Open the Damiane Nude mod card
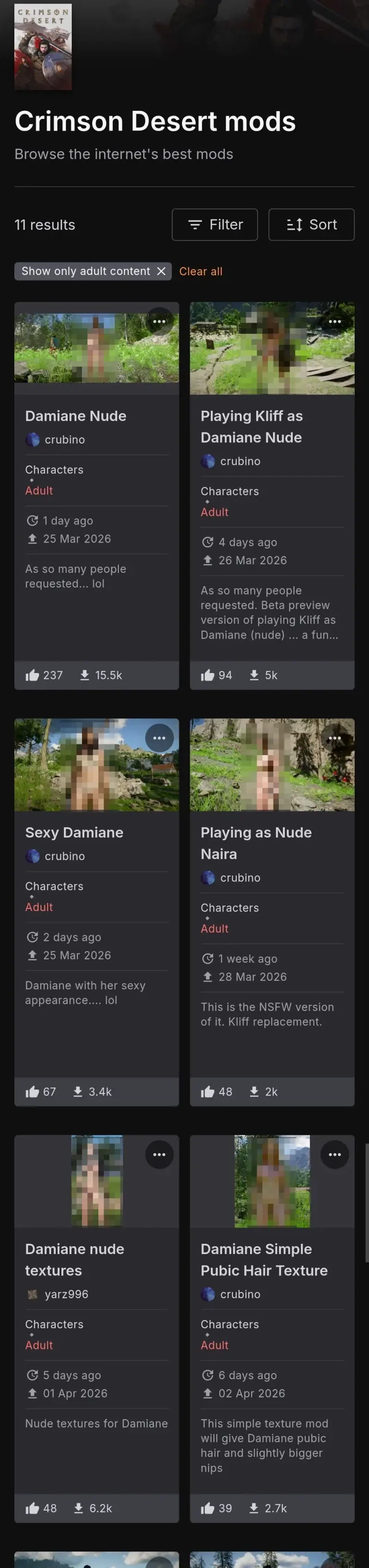 tap(75, 416)
